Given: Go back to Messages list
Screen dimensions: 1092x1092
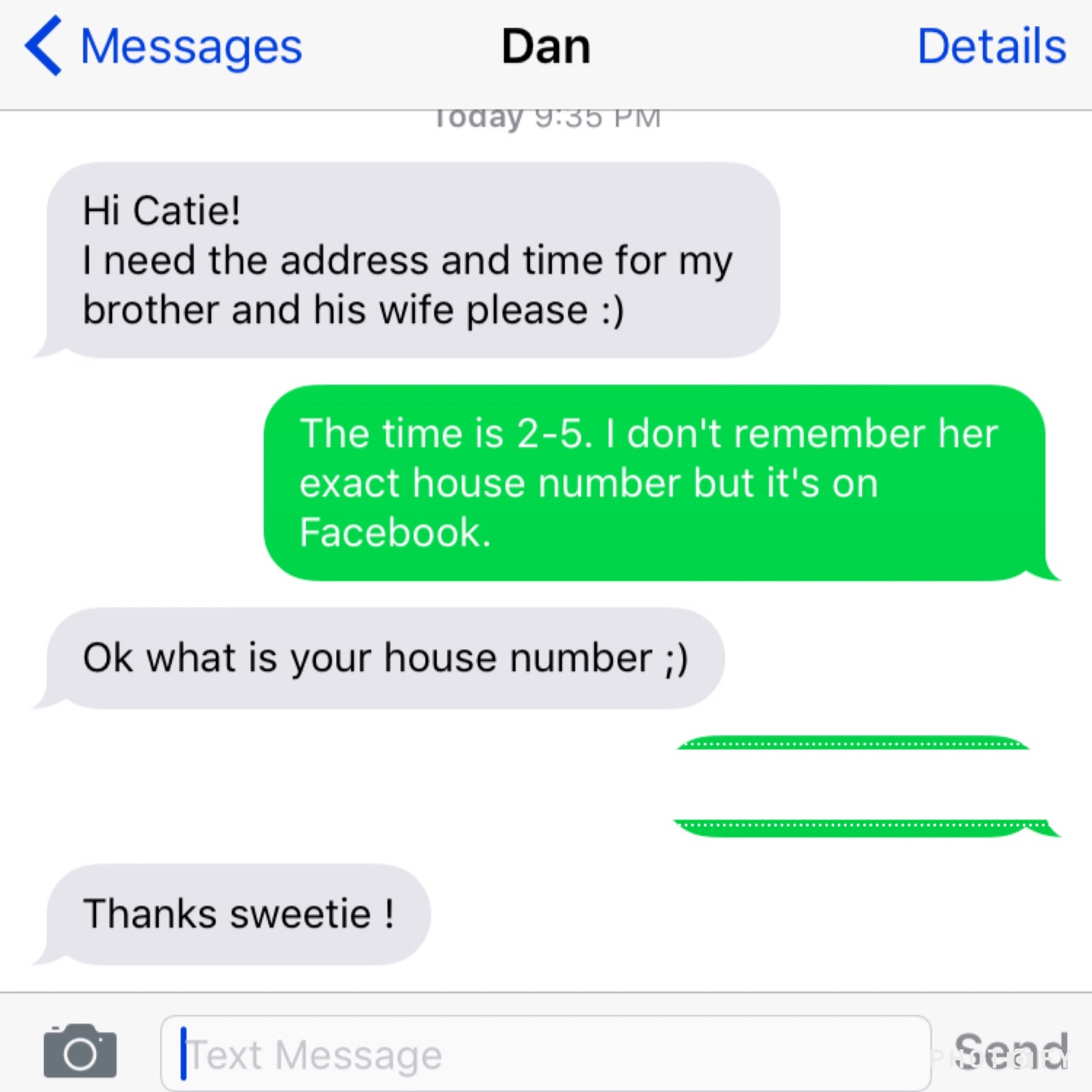Looking at the screenshot, I should coord(164,47).
